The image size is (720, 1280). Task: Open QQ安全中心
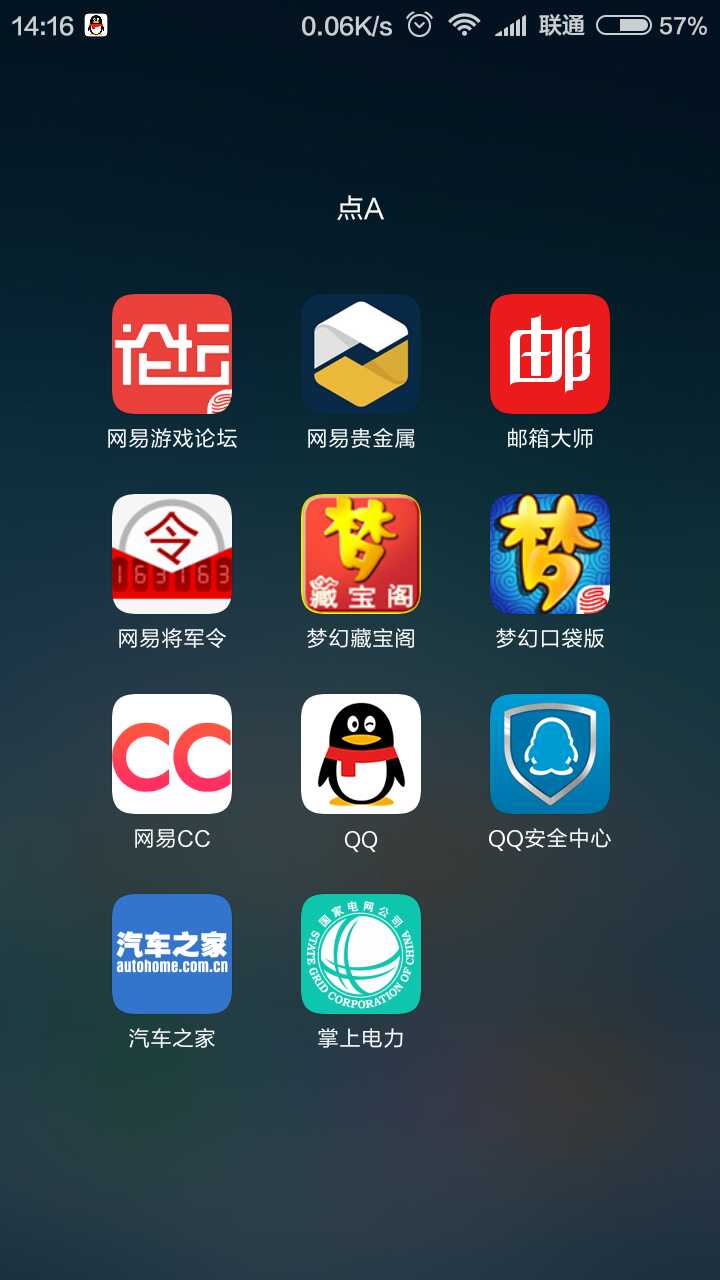coord(550,754)
